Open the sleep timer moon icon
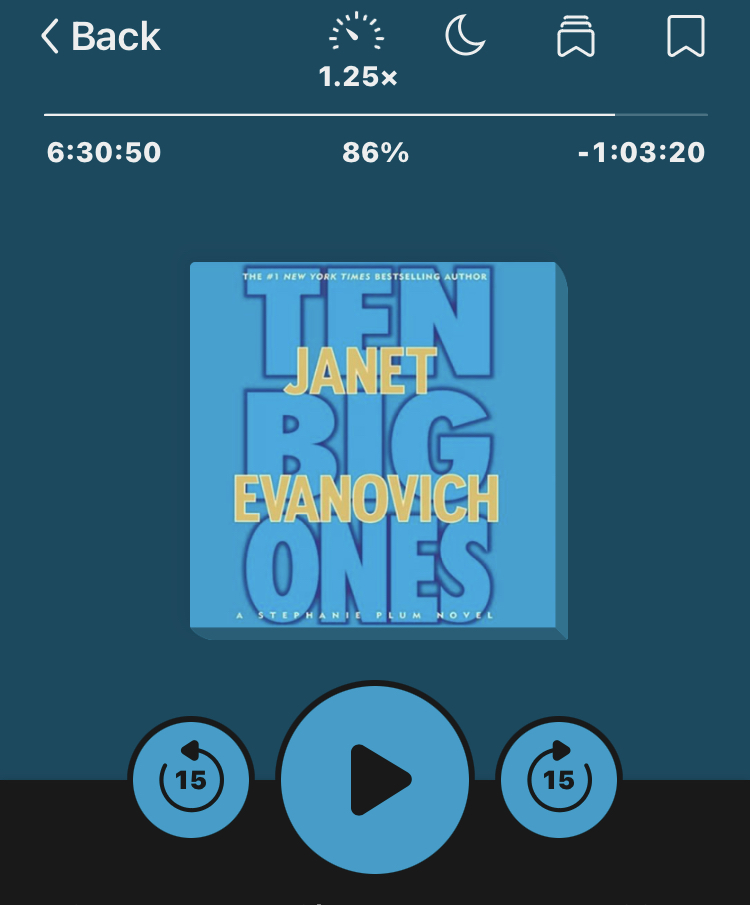 click(465, 37)
